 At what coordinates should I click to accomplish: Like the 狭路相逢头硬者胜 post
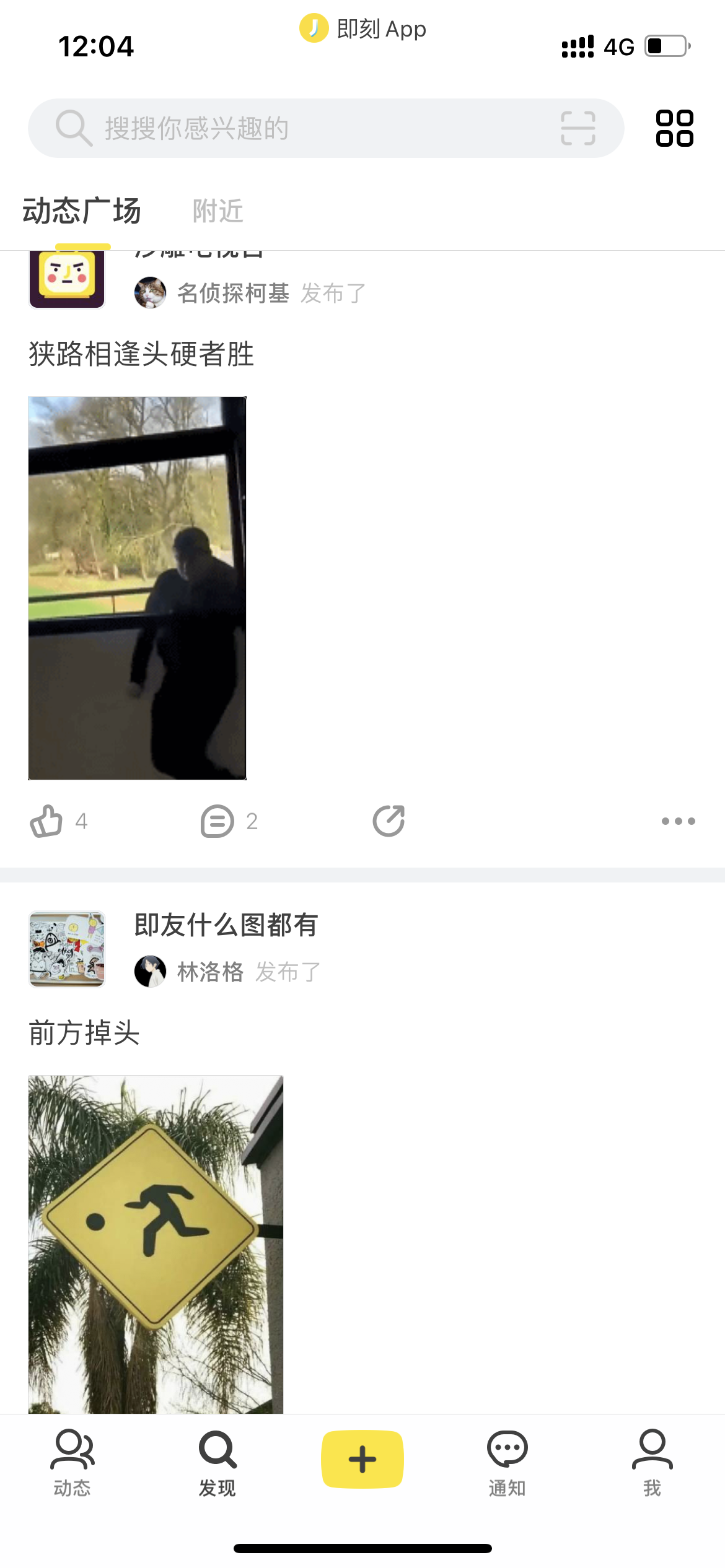[47, 821]
